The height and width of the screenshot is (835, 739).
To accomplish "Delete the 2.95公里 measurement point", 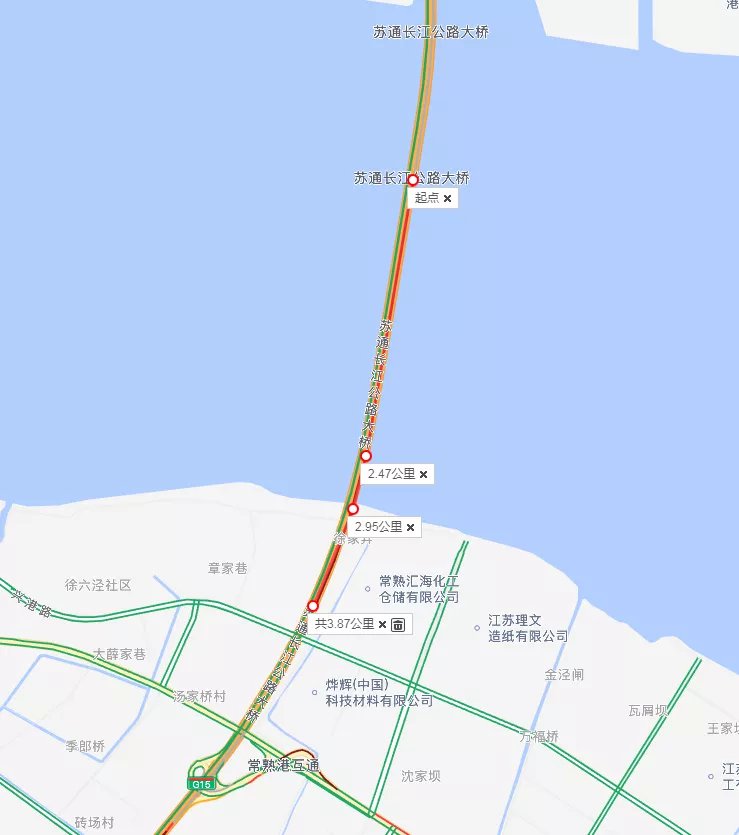I will tap(410, 527).
